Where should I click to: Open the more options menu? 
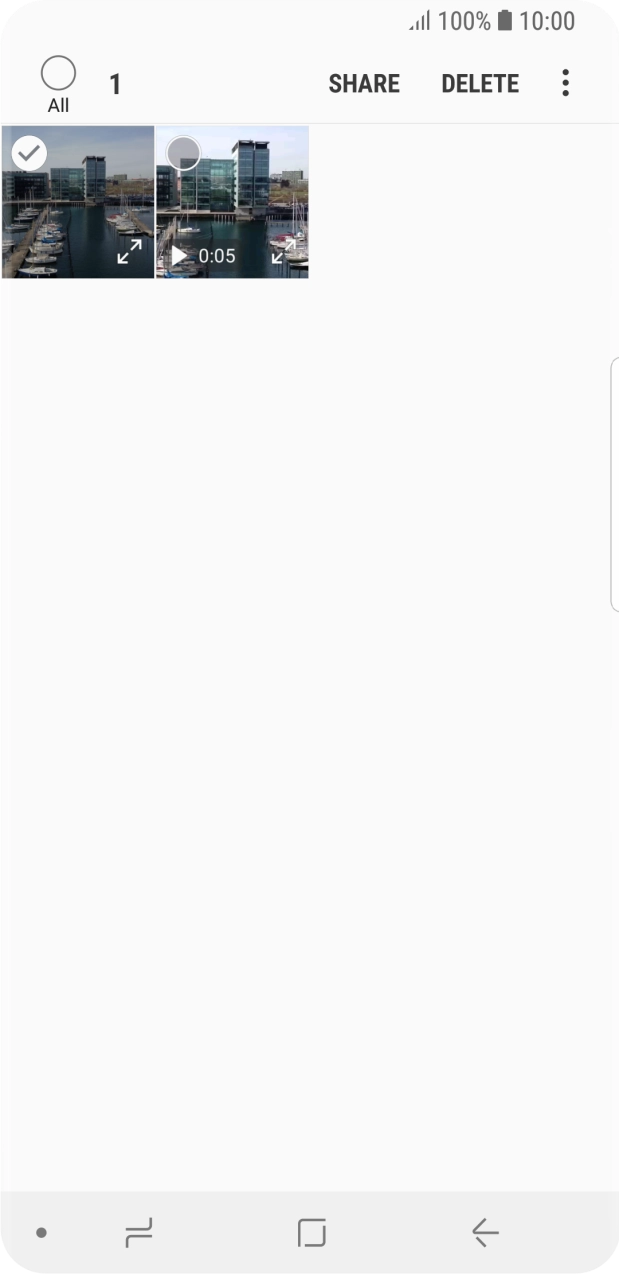[565, 84]
